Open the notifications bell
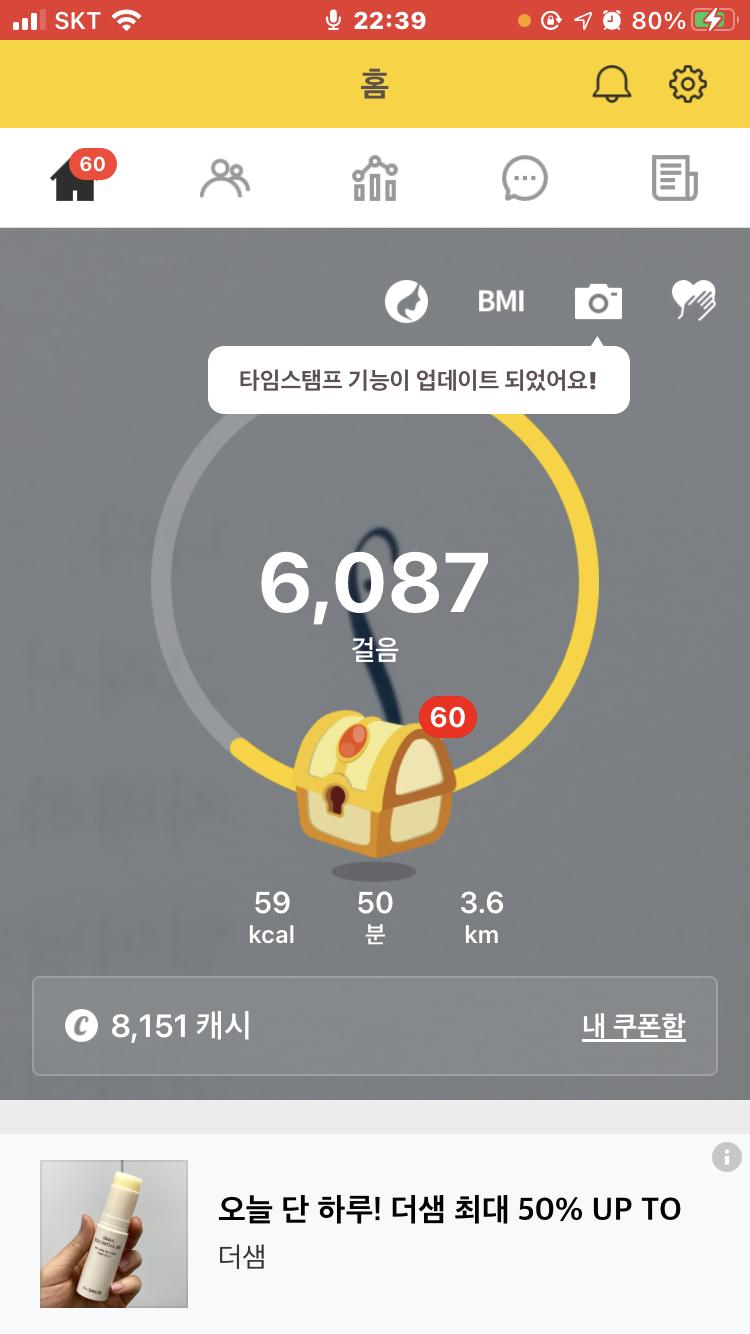The image size is (750, 1334). click(x=612, y=84)
